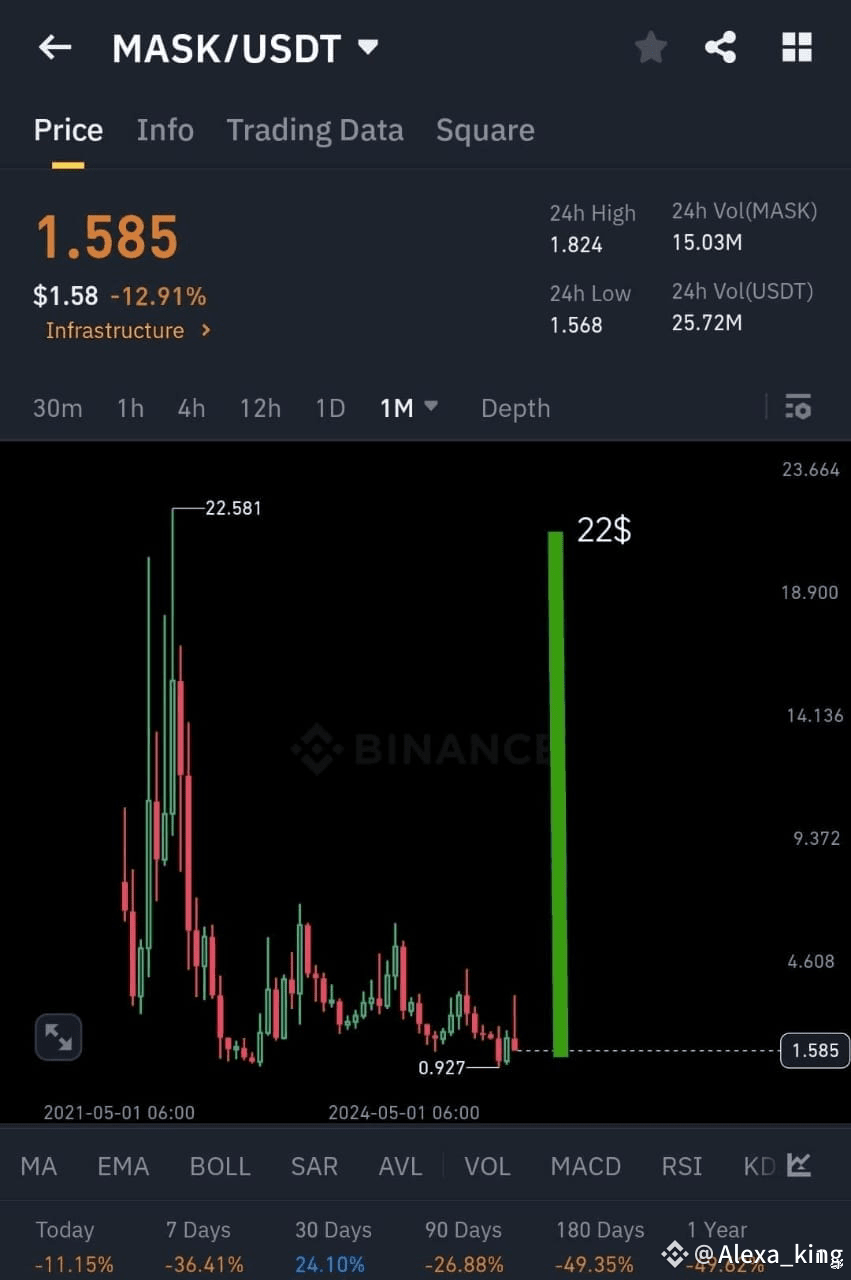Image resolution: width=851 pixels, height=1280 pixels.
Task: Open the MASK/USDT pair selector dropdown
Action: (x=246, y=47)
